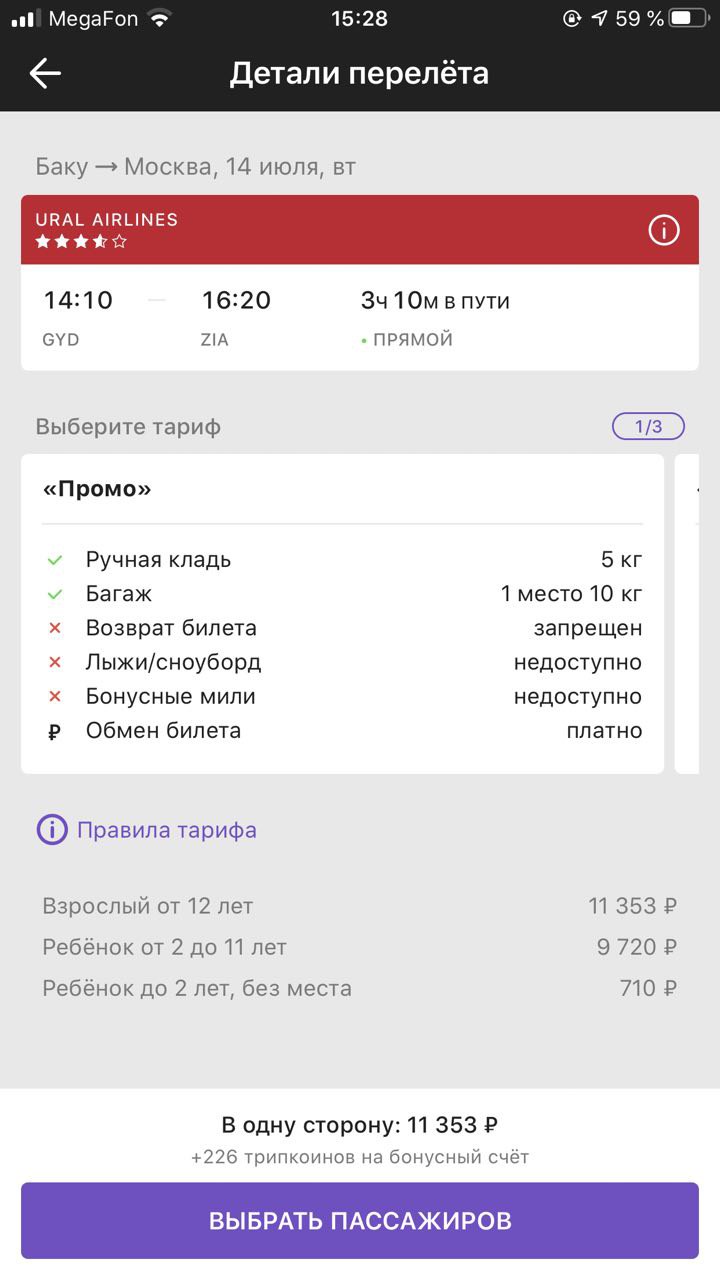Open Ural Airlines flight info icon
720x1280 pixels.
pos(664,230)
